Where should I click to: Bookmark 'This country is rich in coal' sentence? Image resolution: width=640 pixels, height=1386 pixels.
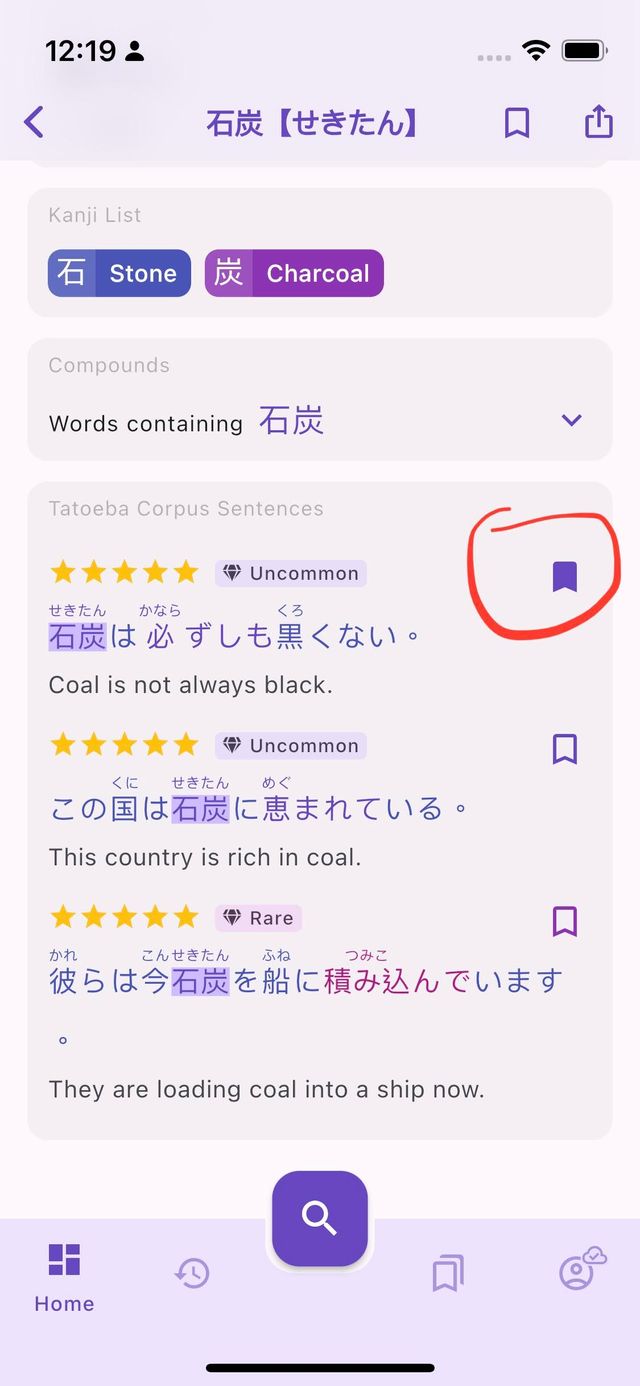pyautogui.click(x=565, y=748)
